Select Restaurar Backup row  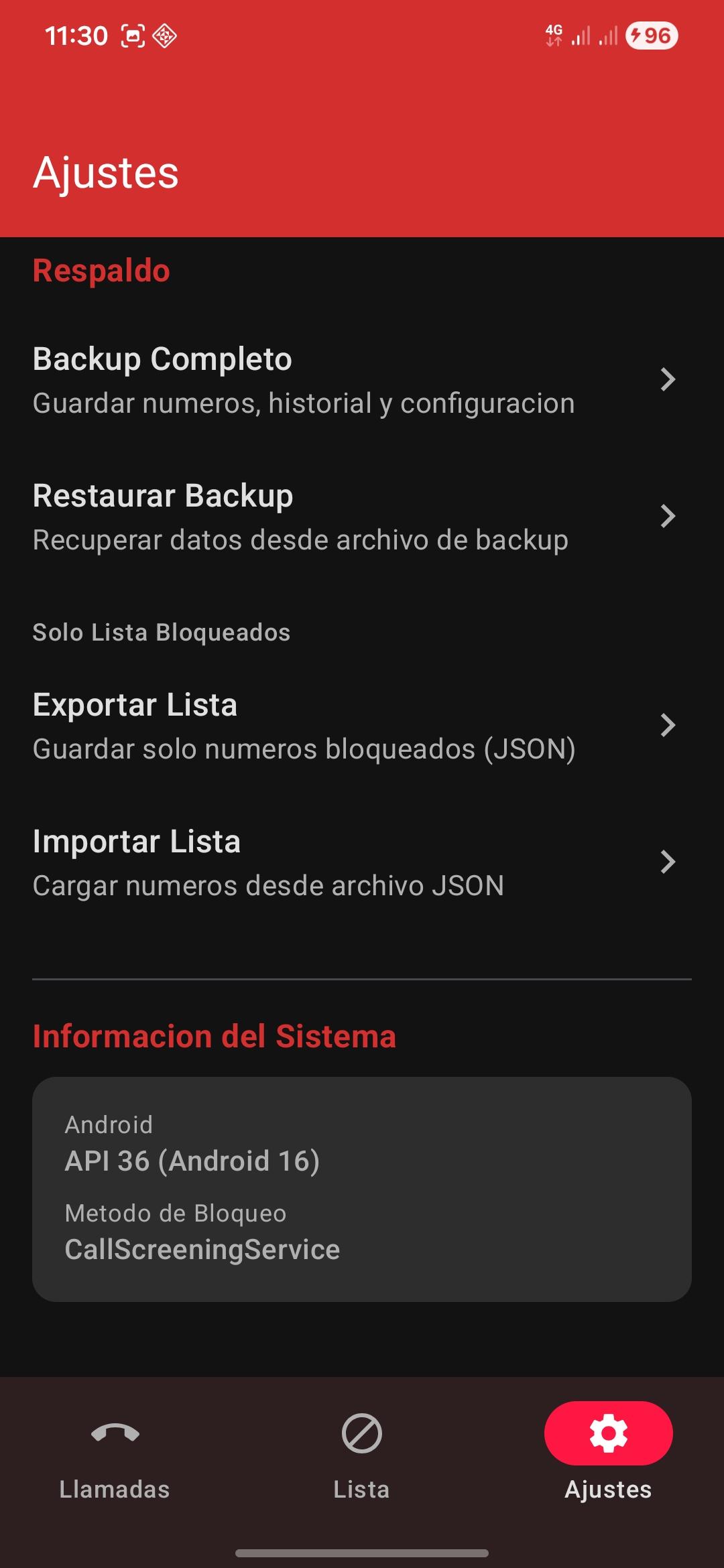point(362,517)
